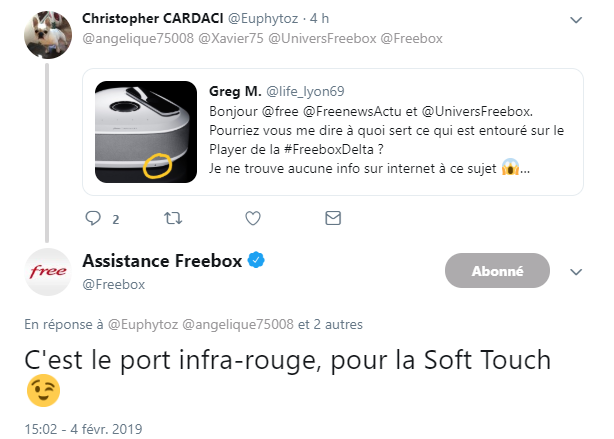Reply to Christopher CARDACI's tweet
614x439 pixels.
[95, 217]
